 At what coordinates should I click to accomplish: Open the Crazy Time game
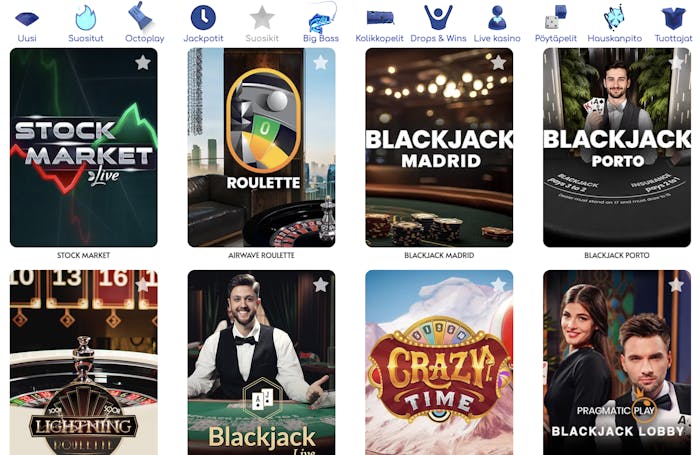439,365
